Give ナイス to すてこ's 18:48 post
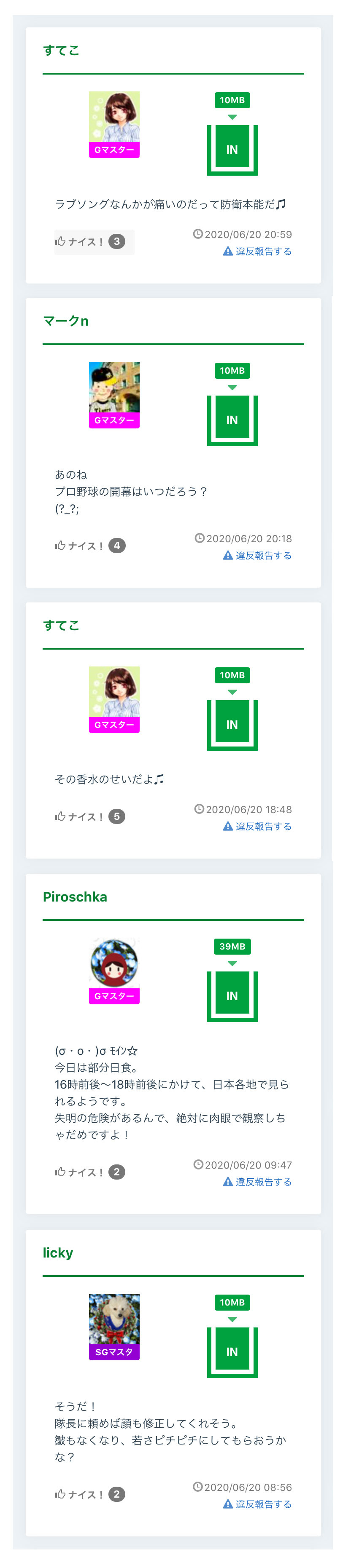The height and width of the screenshot is (1568, 351). pos(90,816)
